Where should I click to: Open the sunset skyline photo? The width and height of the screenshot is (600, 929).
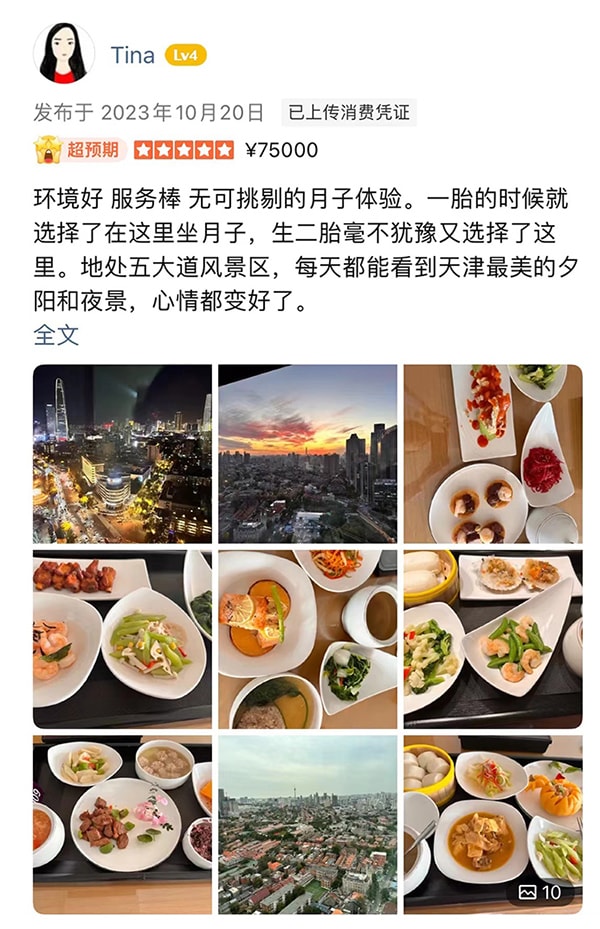coord(307,454)
